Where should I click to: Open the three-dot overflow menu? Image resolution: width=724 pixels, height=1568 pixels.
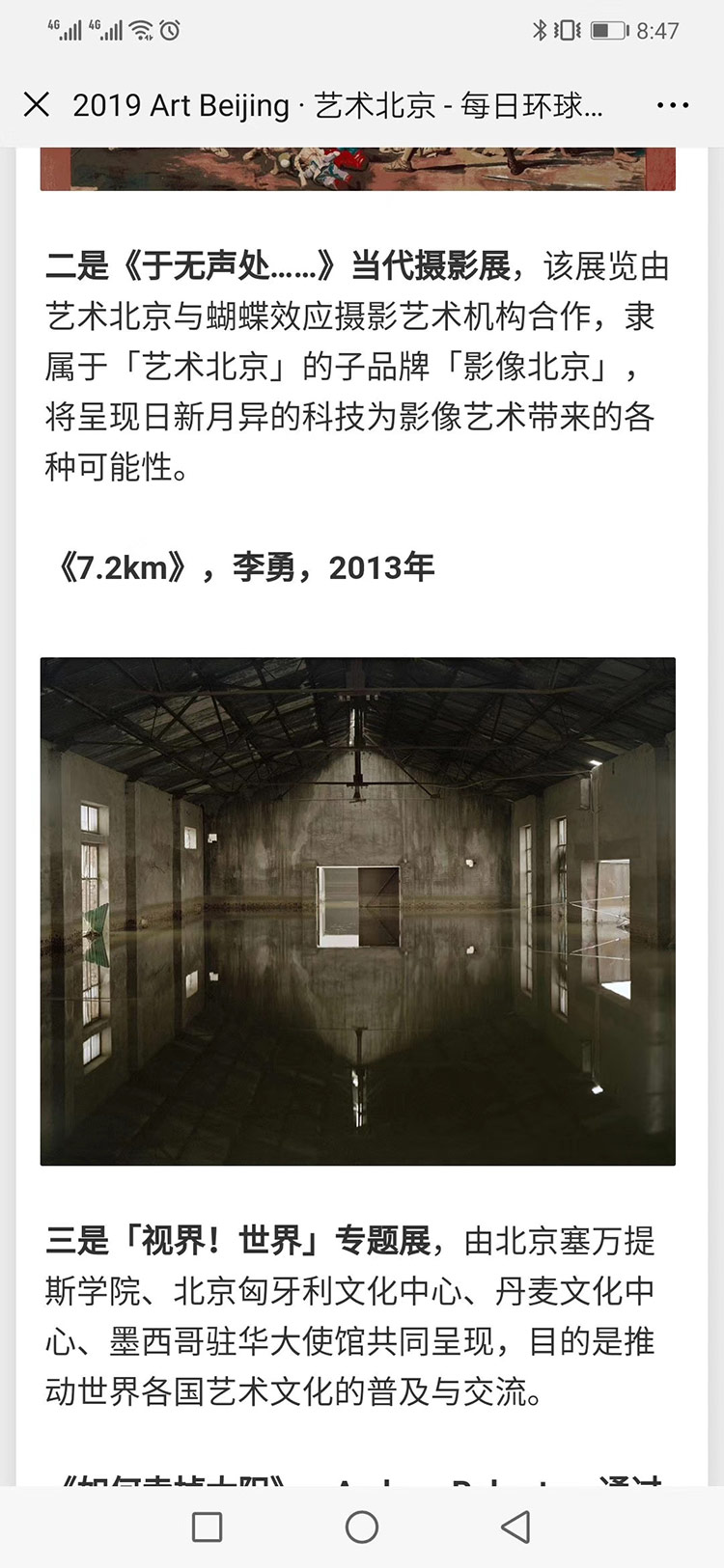(672, 105)
